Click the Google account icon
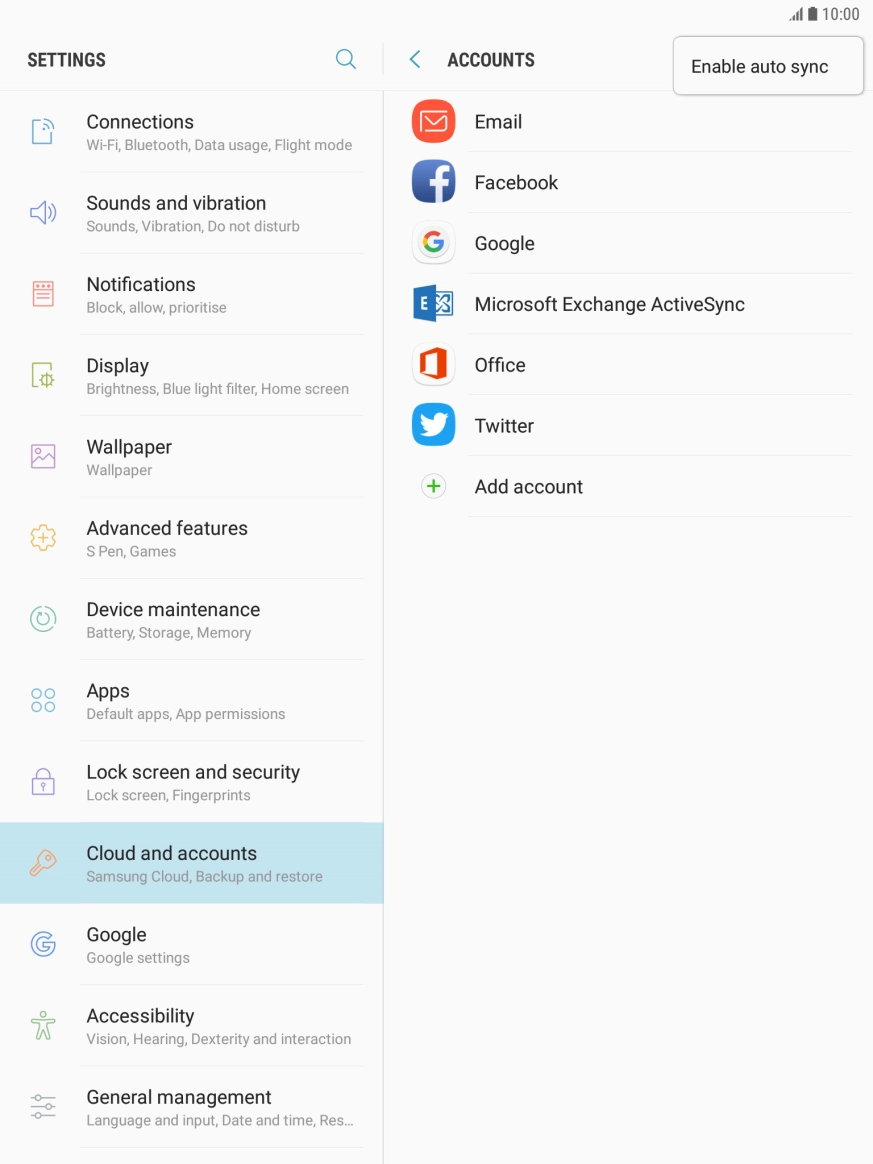Viewport: 873px width, 1164px height. [433, 243]
